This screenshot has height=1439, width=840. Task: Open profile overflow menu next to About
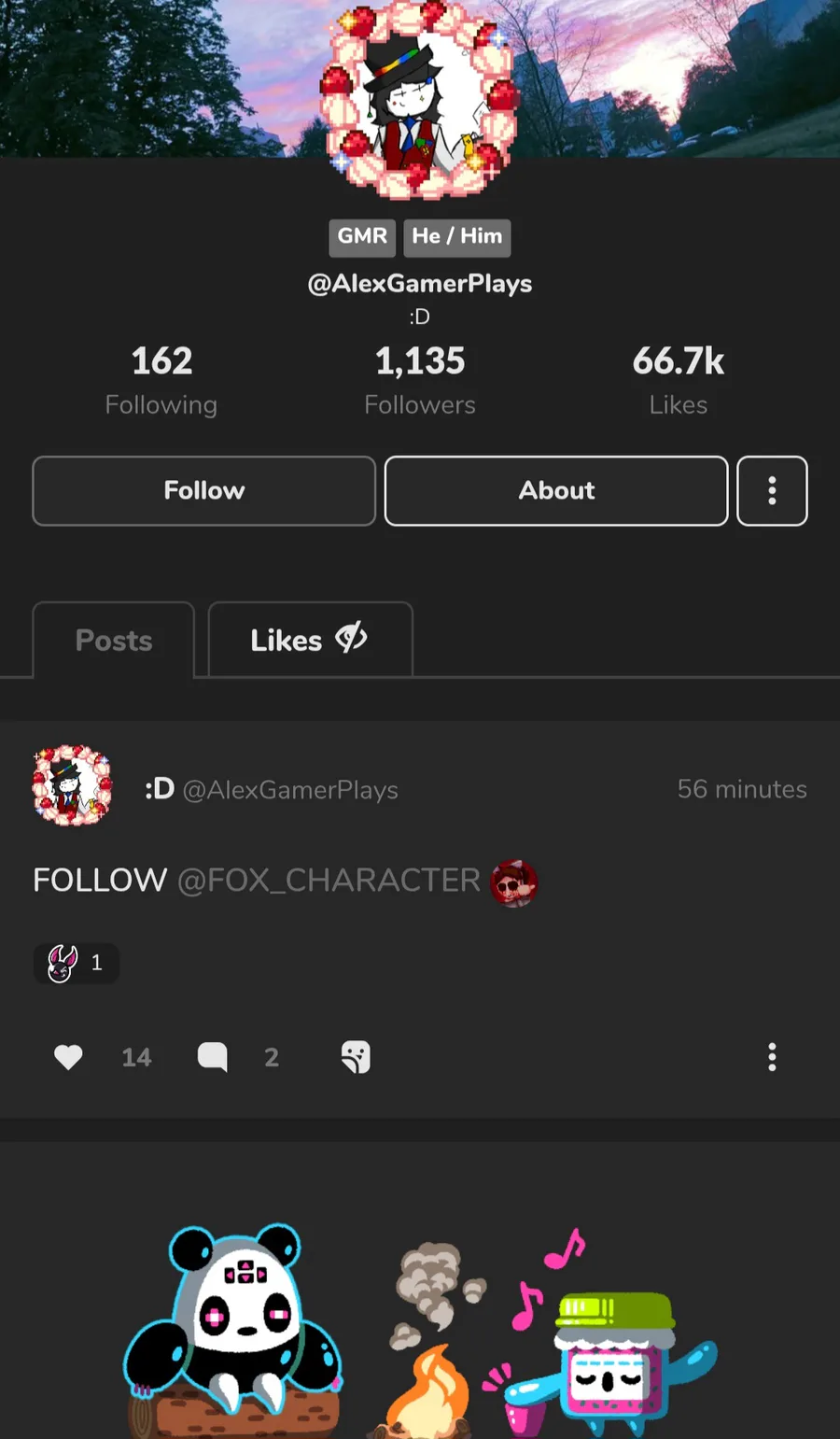click(x=772, y=491)
